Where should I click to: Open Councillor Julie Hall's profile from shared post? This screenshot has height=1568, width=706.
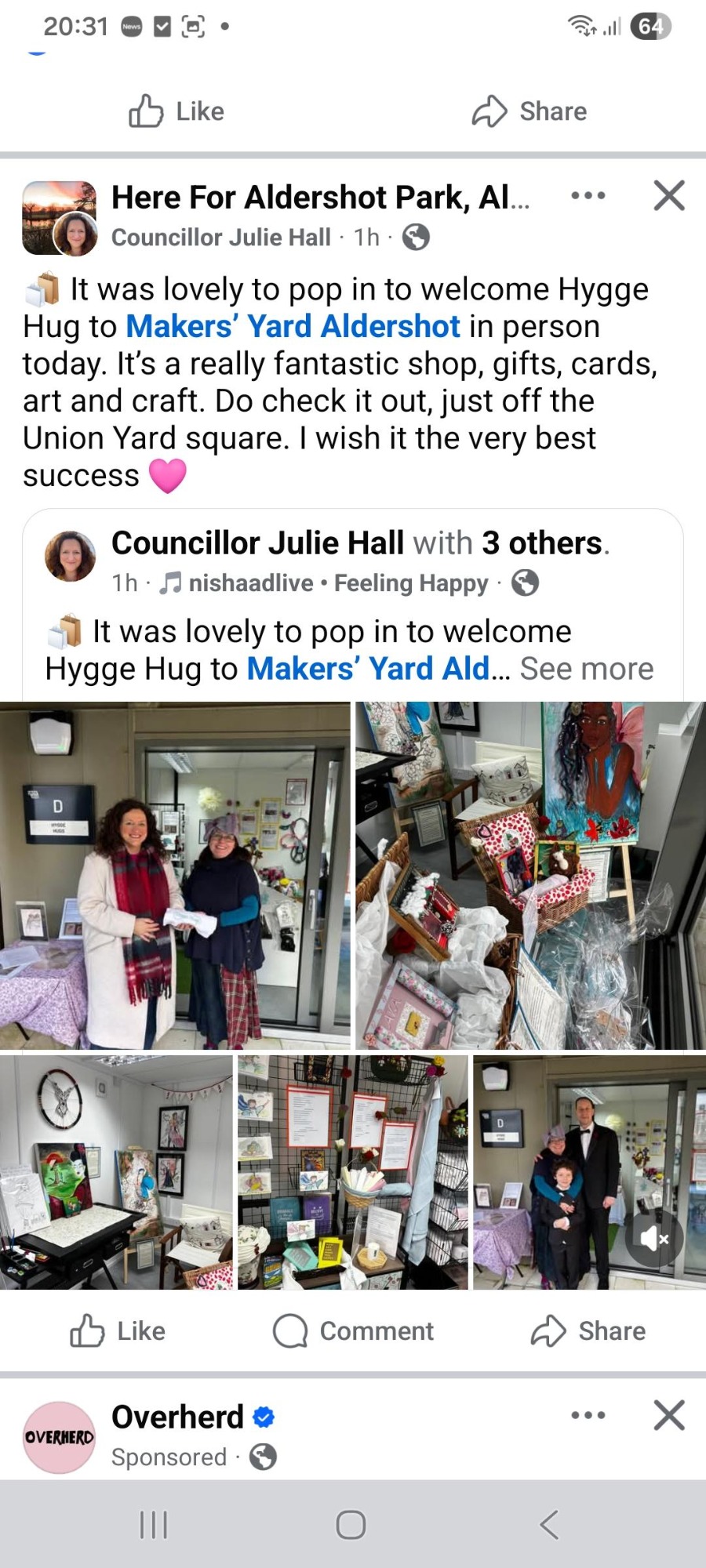(257, 543)
